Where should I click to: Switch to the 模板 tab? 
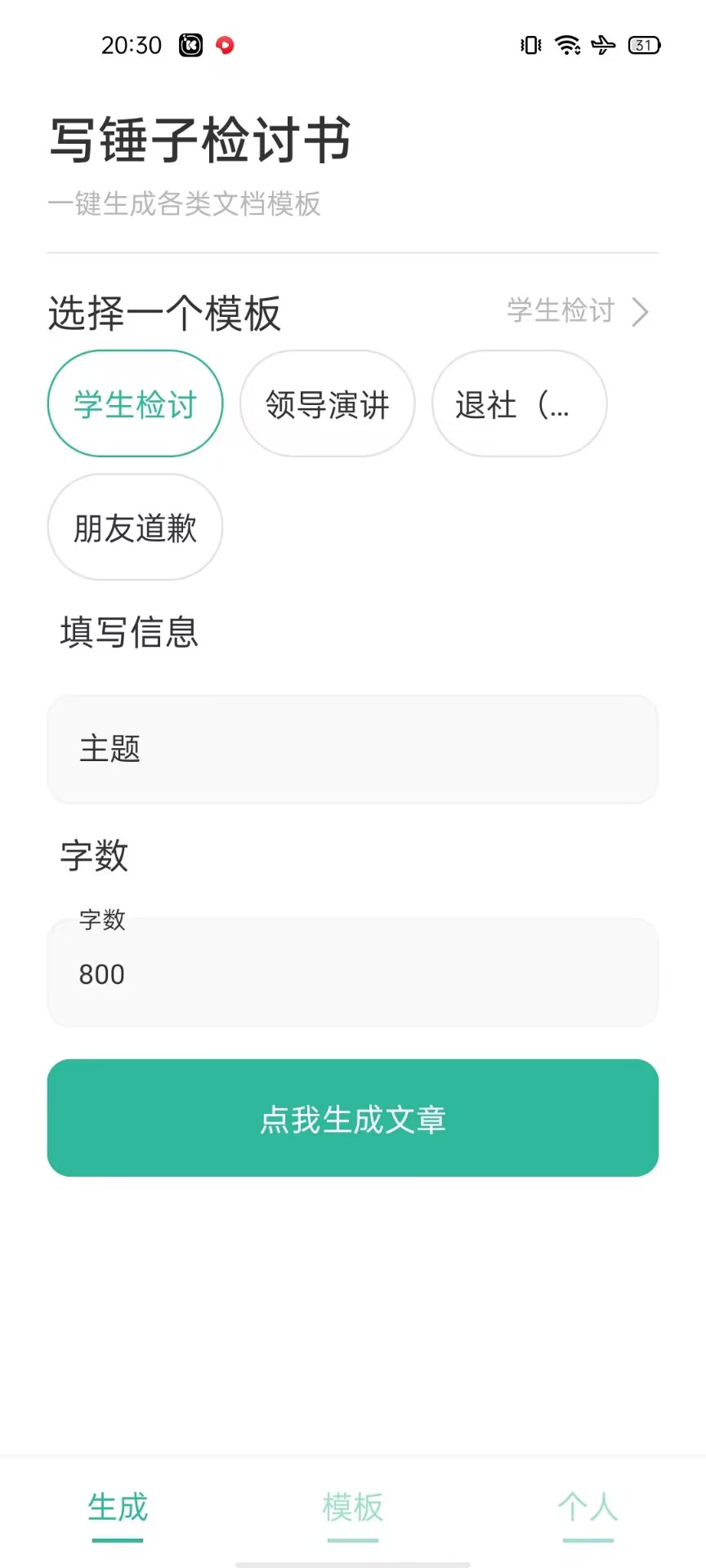pyautogui.click(x=353, y=1508)
